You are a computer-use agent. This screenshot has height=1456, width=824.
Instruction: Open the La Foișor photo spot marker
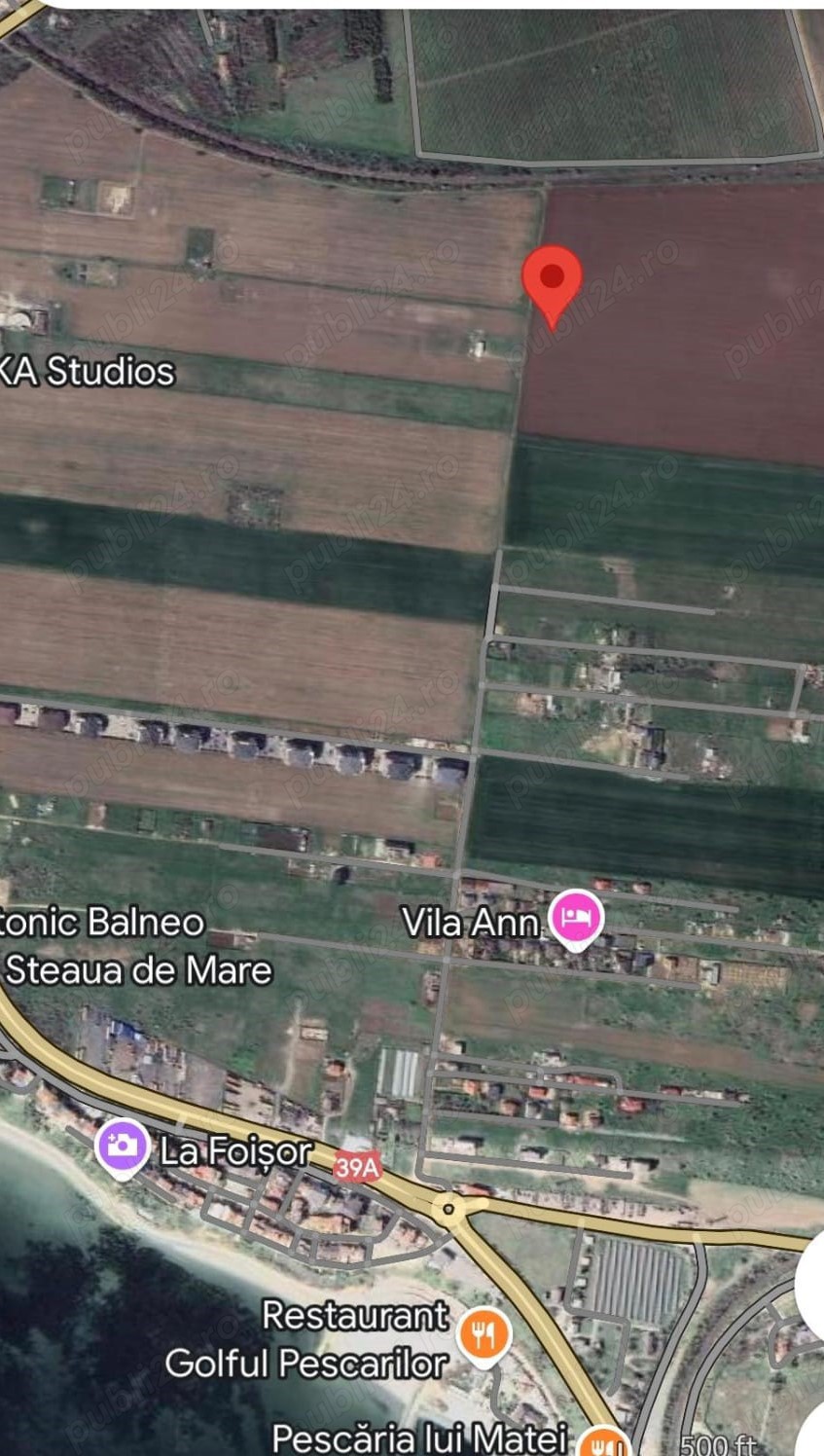pyautogui.click(x=122, y=1147)
